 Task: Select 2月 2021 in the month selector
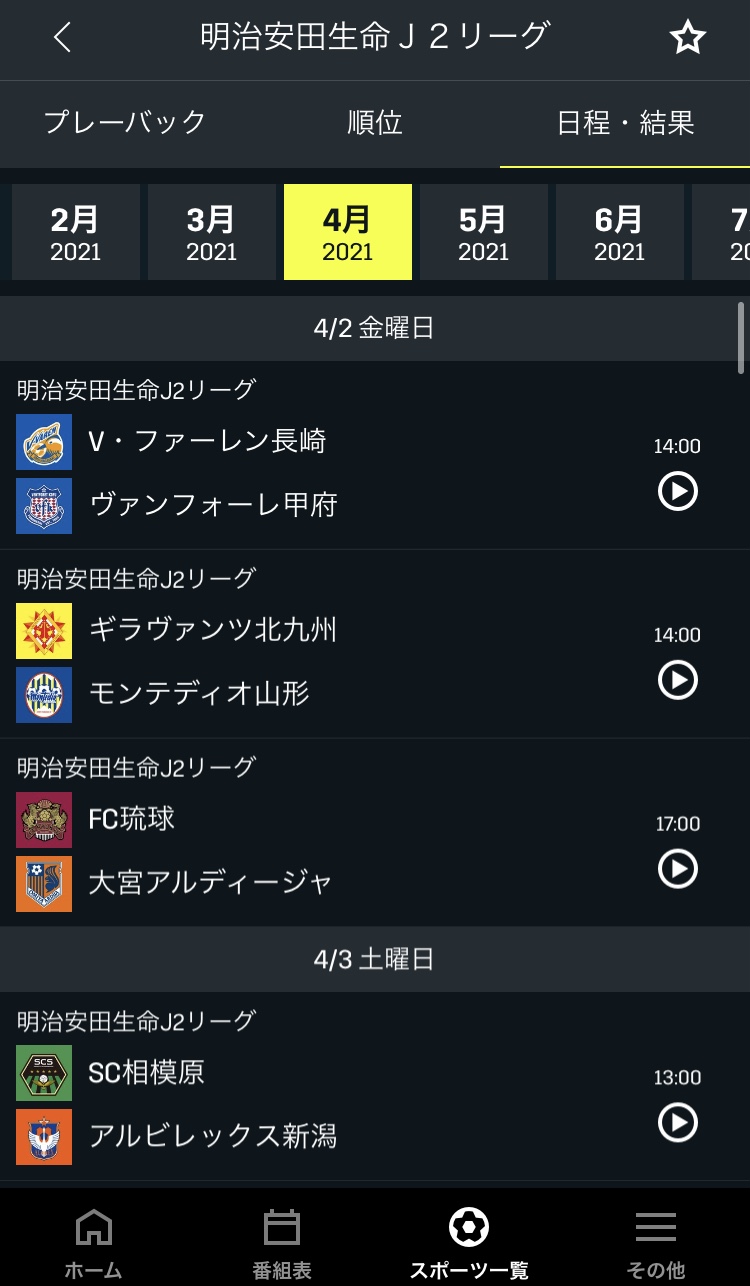point(76,232)
